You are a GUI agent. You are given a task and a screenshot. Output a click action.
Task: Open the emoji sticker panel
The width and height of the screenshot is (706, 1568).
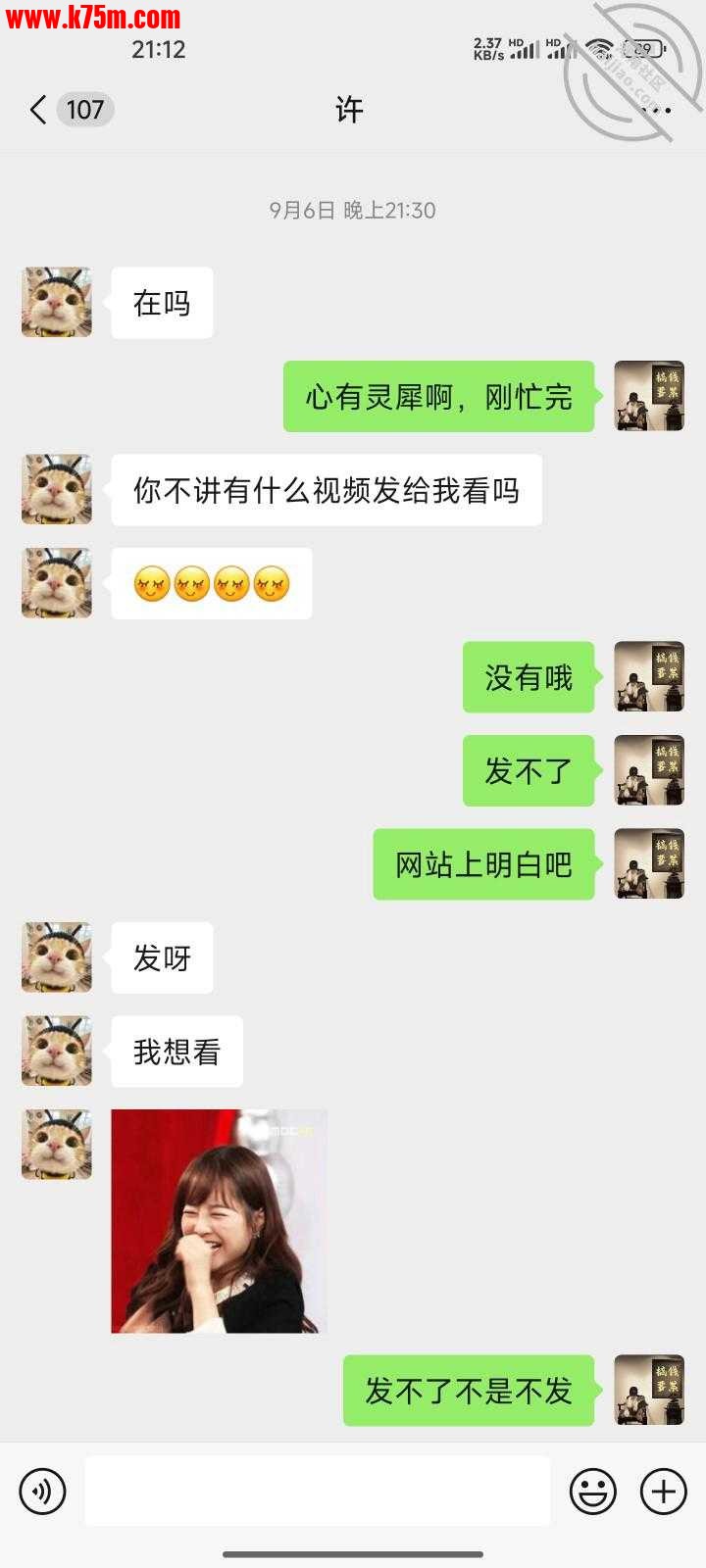coord(593,1492)
